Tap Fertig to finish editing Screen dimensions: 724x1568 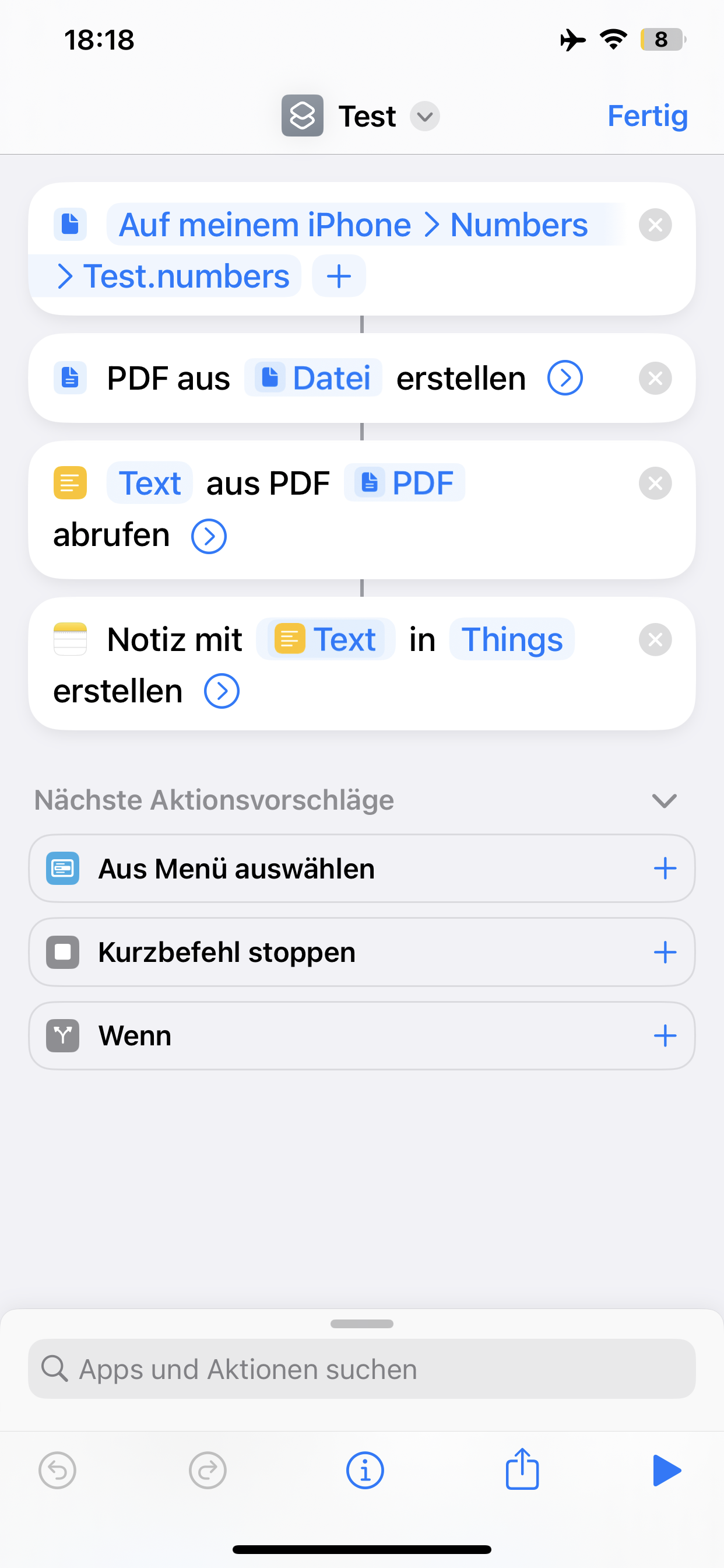coord(646,116)
